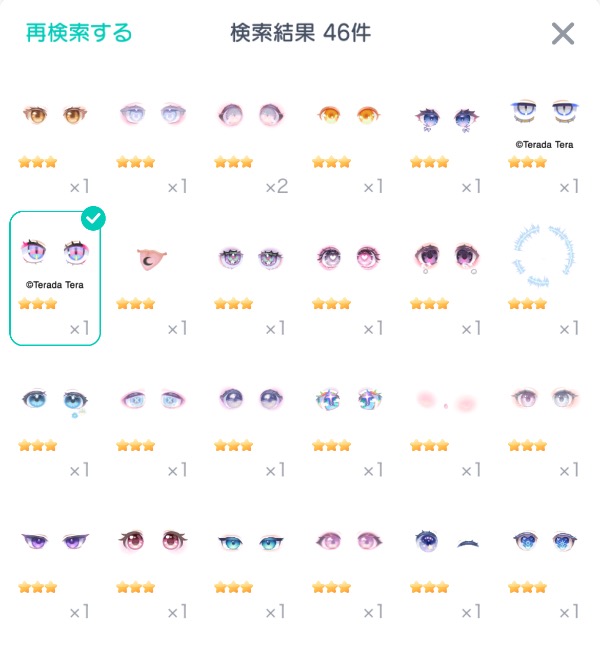Pick the rainbow star eyes item

[x=347, y=402]
